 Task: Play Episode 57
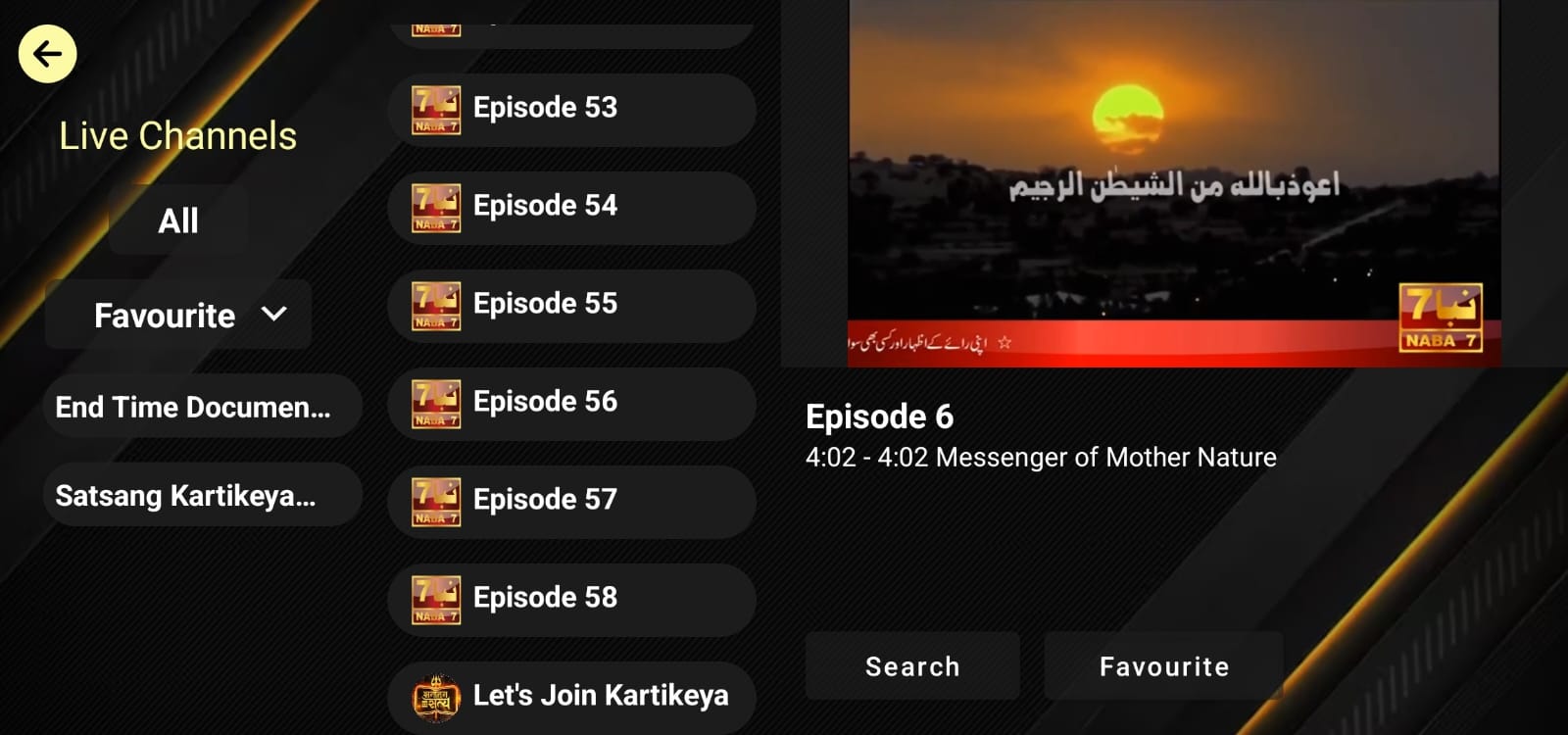point(572,501)
